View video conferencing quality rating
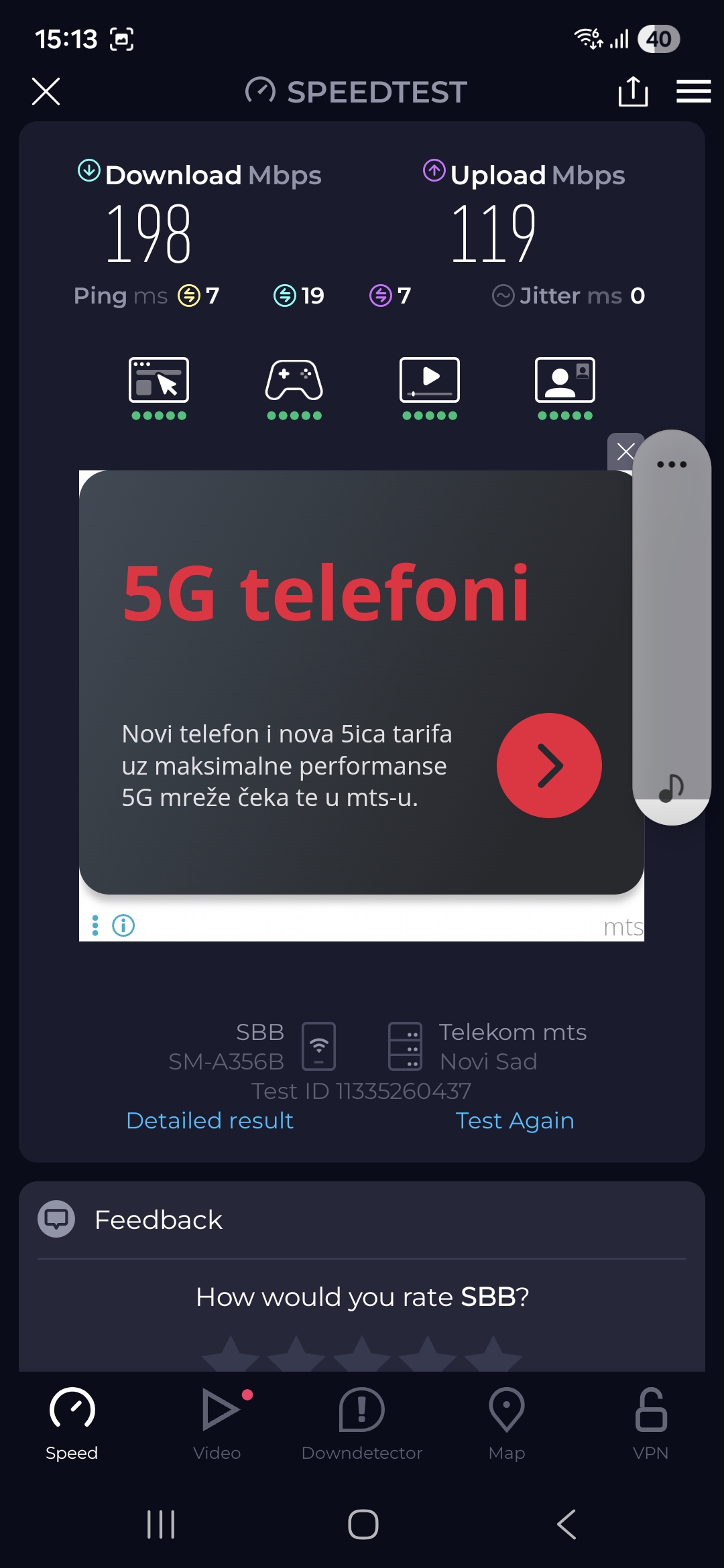The image size is (724, 1568). 565,387
